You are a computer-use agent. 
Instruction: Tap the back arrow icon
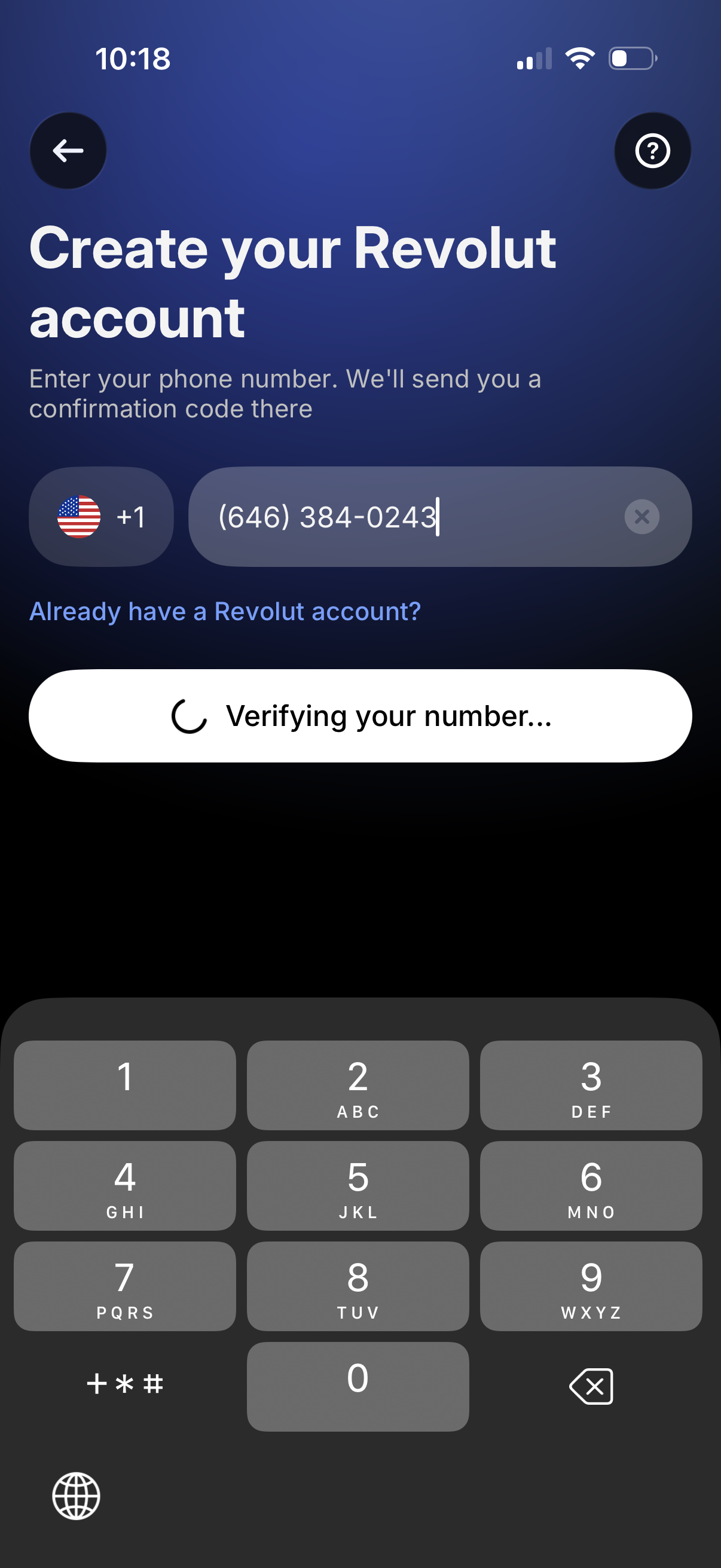click(68, 151)
